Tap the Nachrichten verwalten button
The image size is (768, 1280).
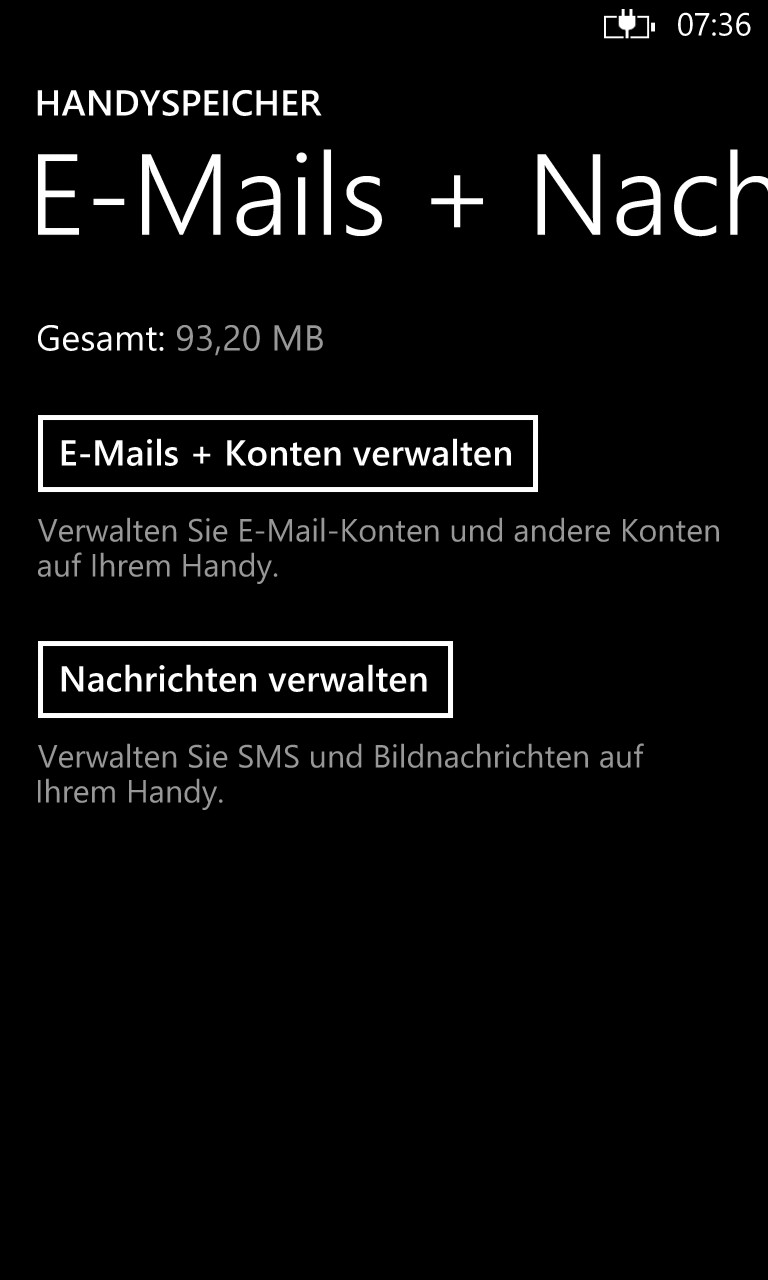coord(245,680)
